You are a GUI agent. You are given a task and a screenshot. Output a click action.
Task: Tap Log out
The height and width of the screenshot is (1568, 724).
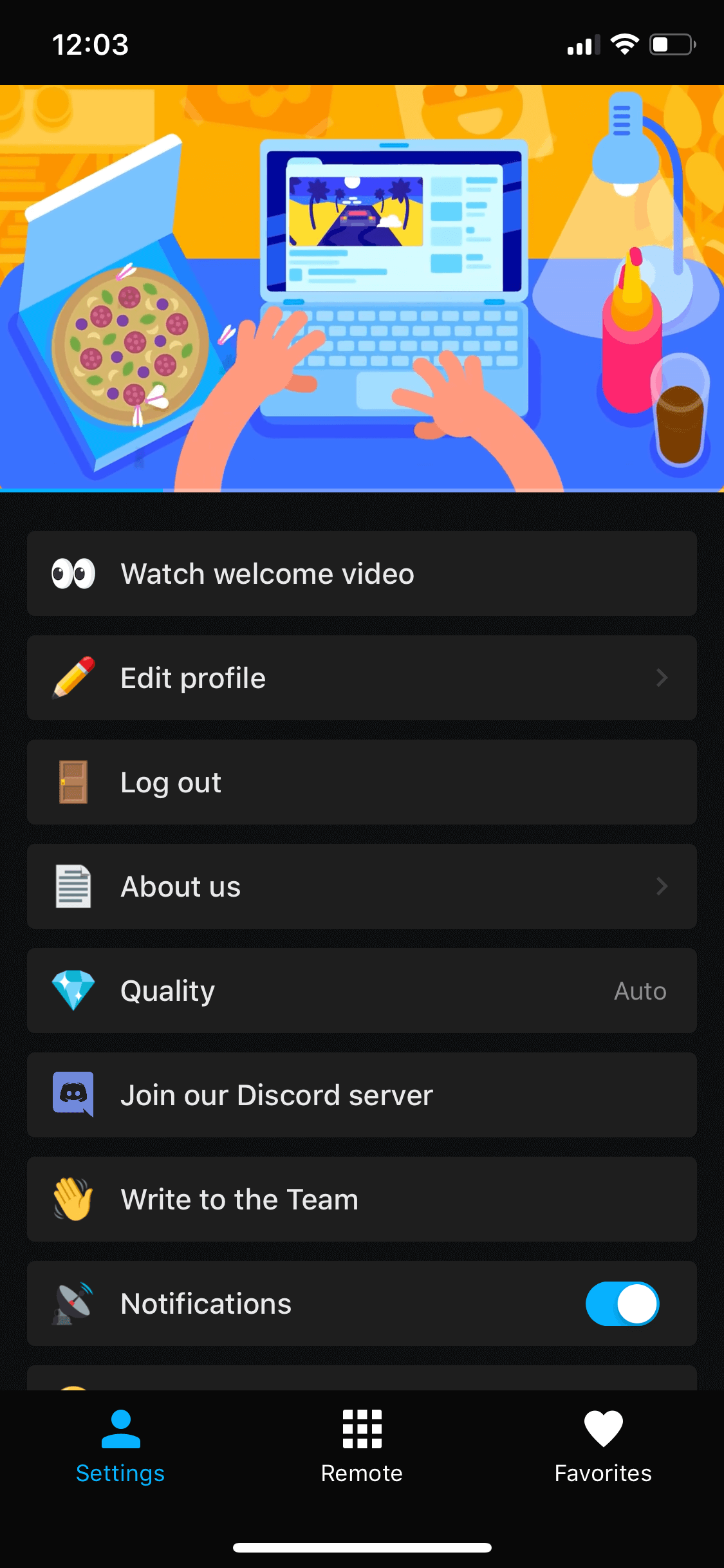[362, 782]
